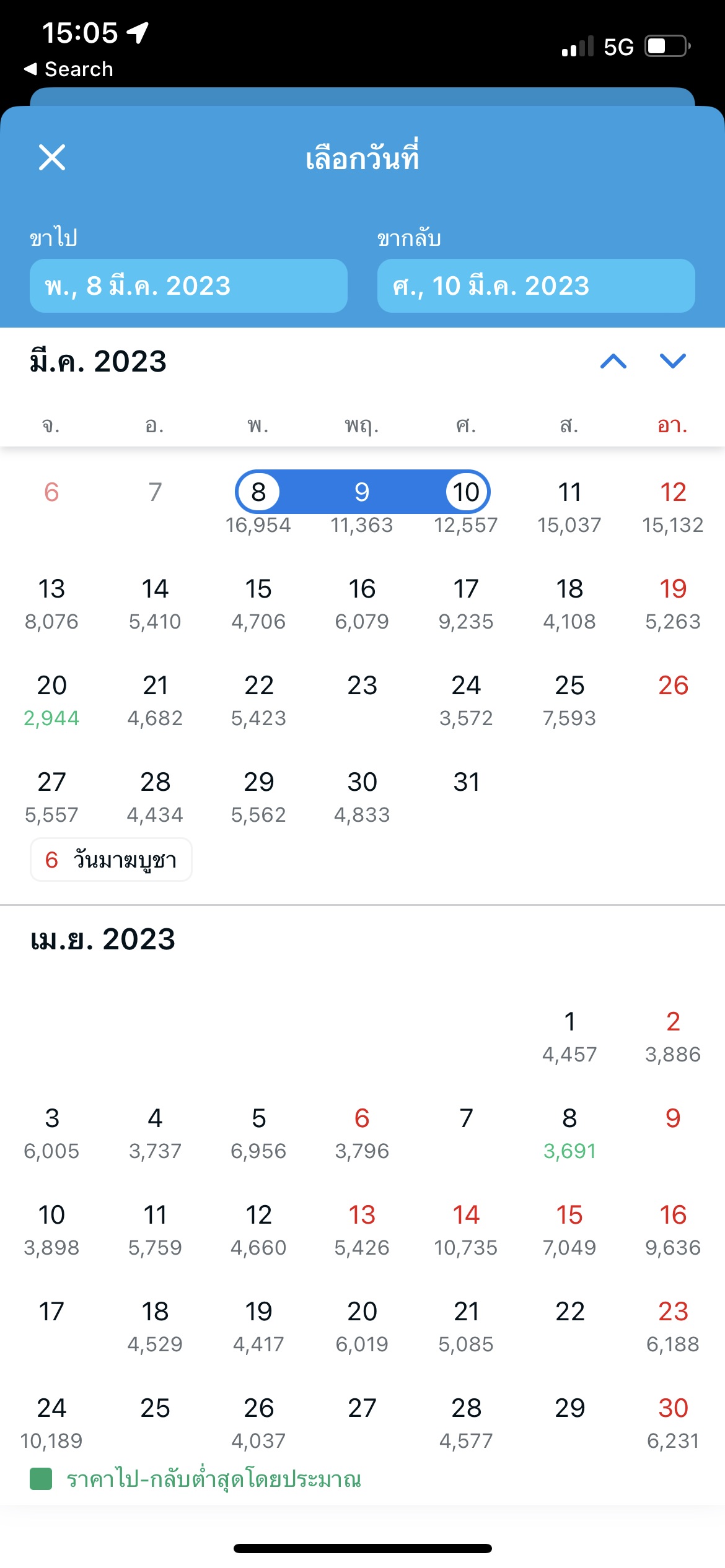Choose March 28 priced 4,434
The image size is (725, 1568).
pos(155,796)
